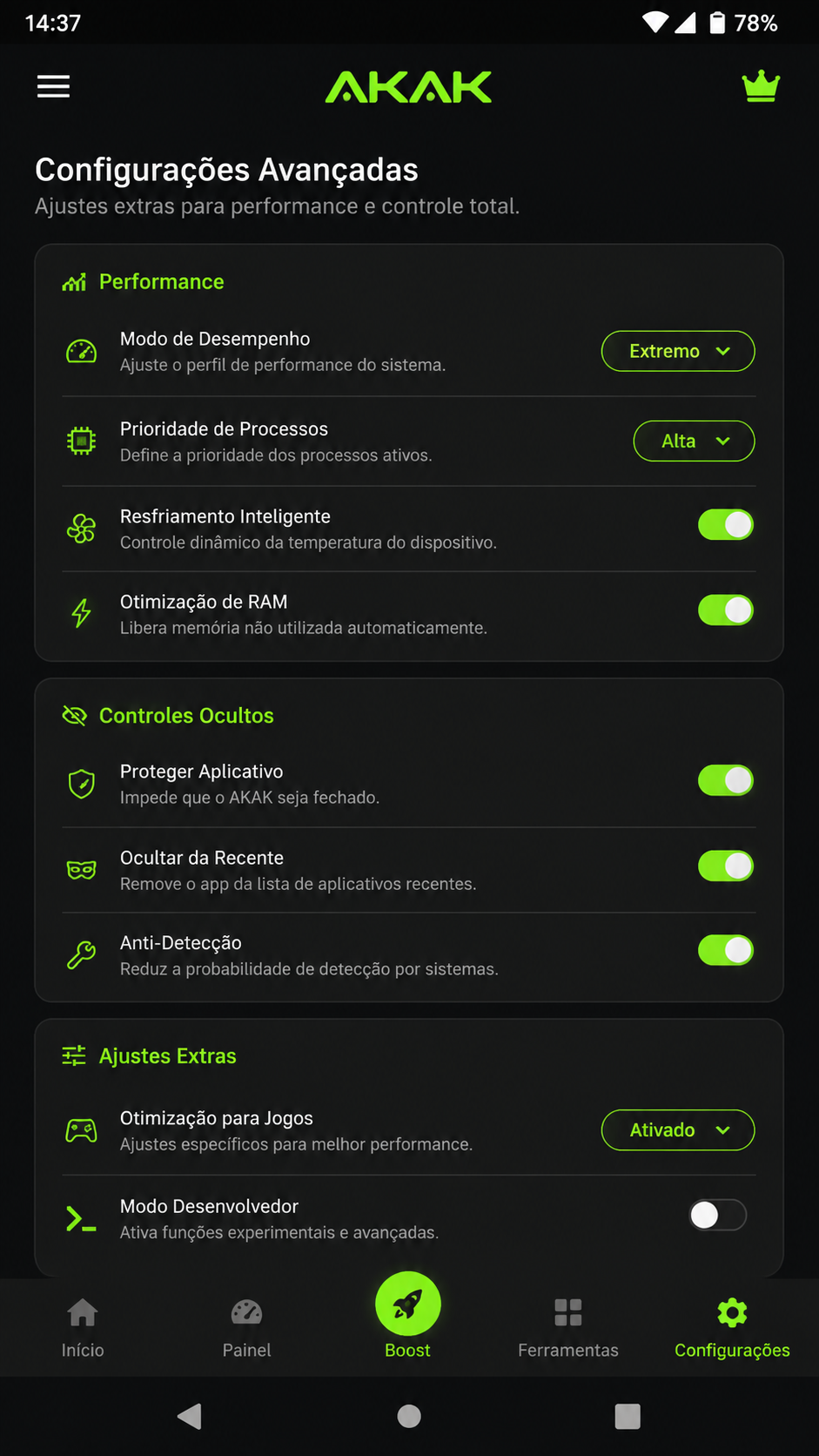Image resolution: width=819 pixels, height=1456 pixels.
Task: Open the Otimização para Jogos Ativado dropdown
Action: click(x=678, y=1130)
